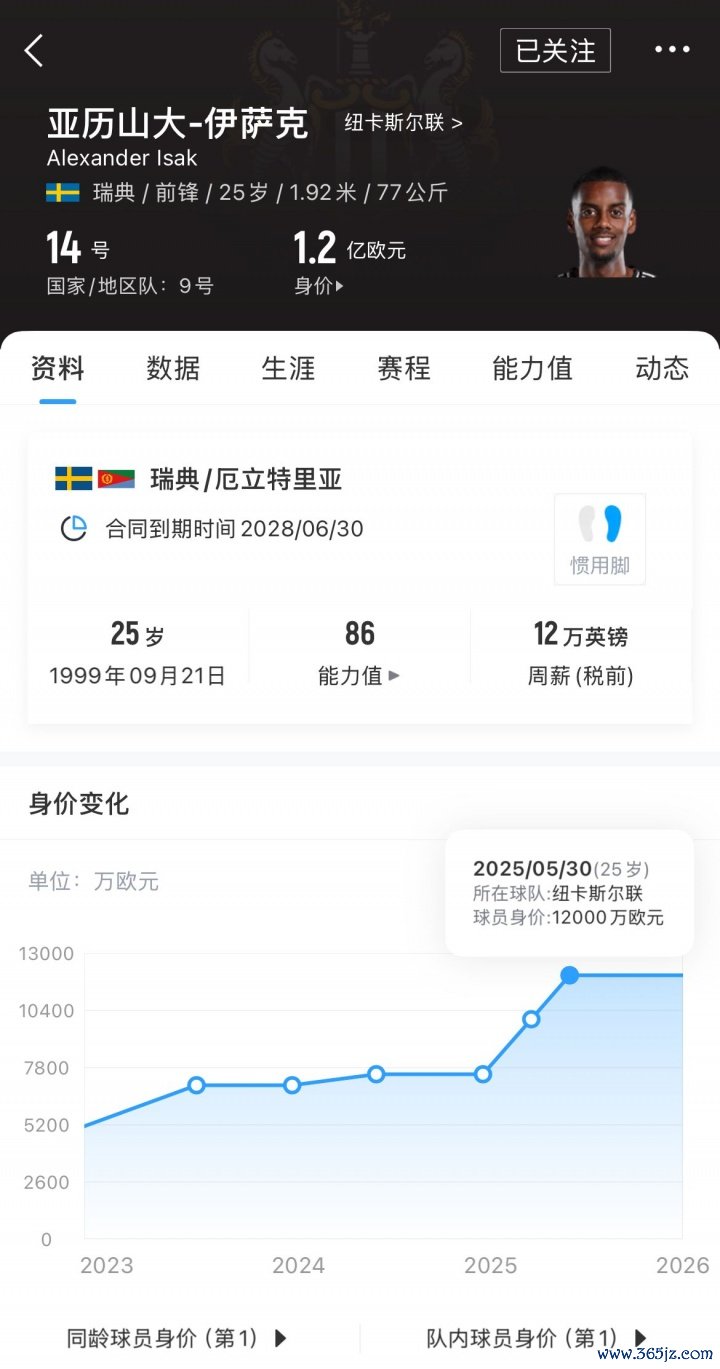Go back using the top-left arrow
Viewport: 720px width, 1369px height.
(34, 50)
